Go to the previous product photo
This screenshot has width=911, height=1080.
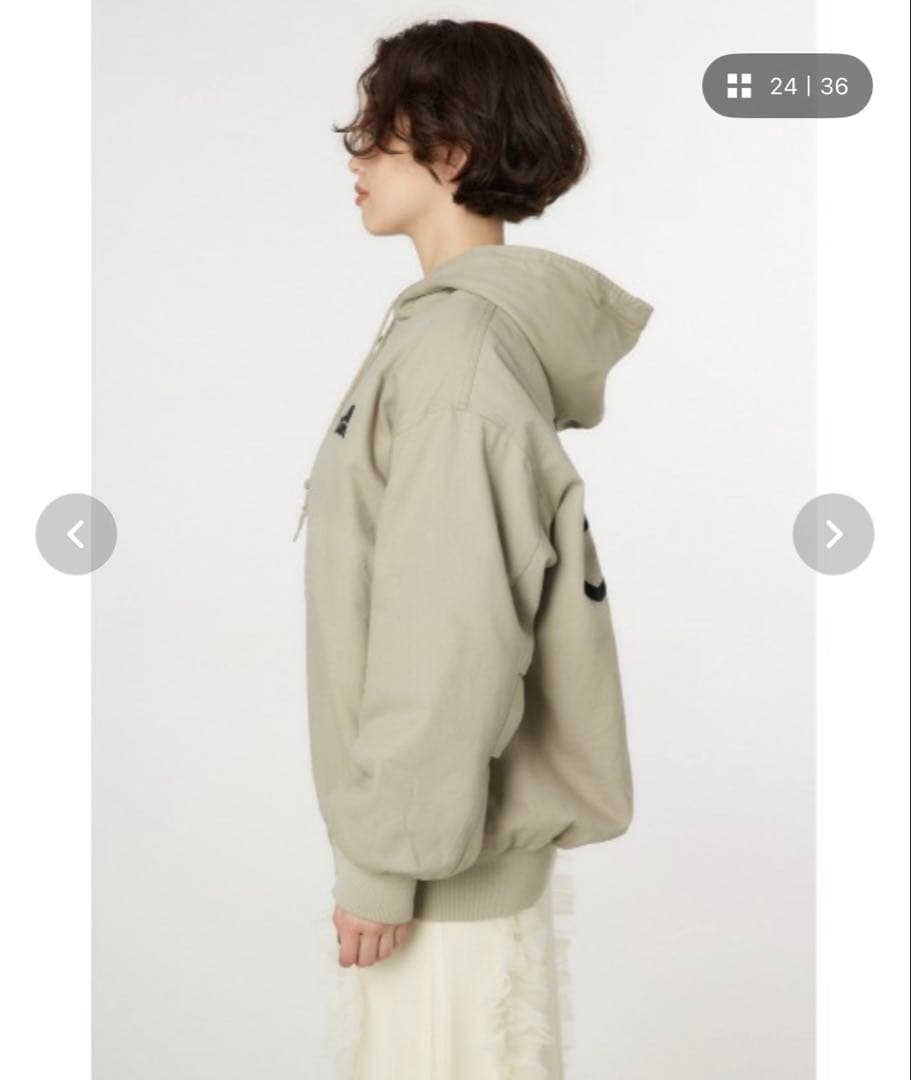[x=76, y=534]
